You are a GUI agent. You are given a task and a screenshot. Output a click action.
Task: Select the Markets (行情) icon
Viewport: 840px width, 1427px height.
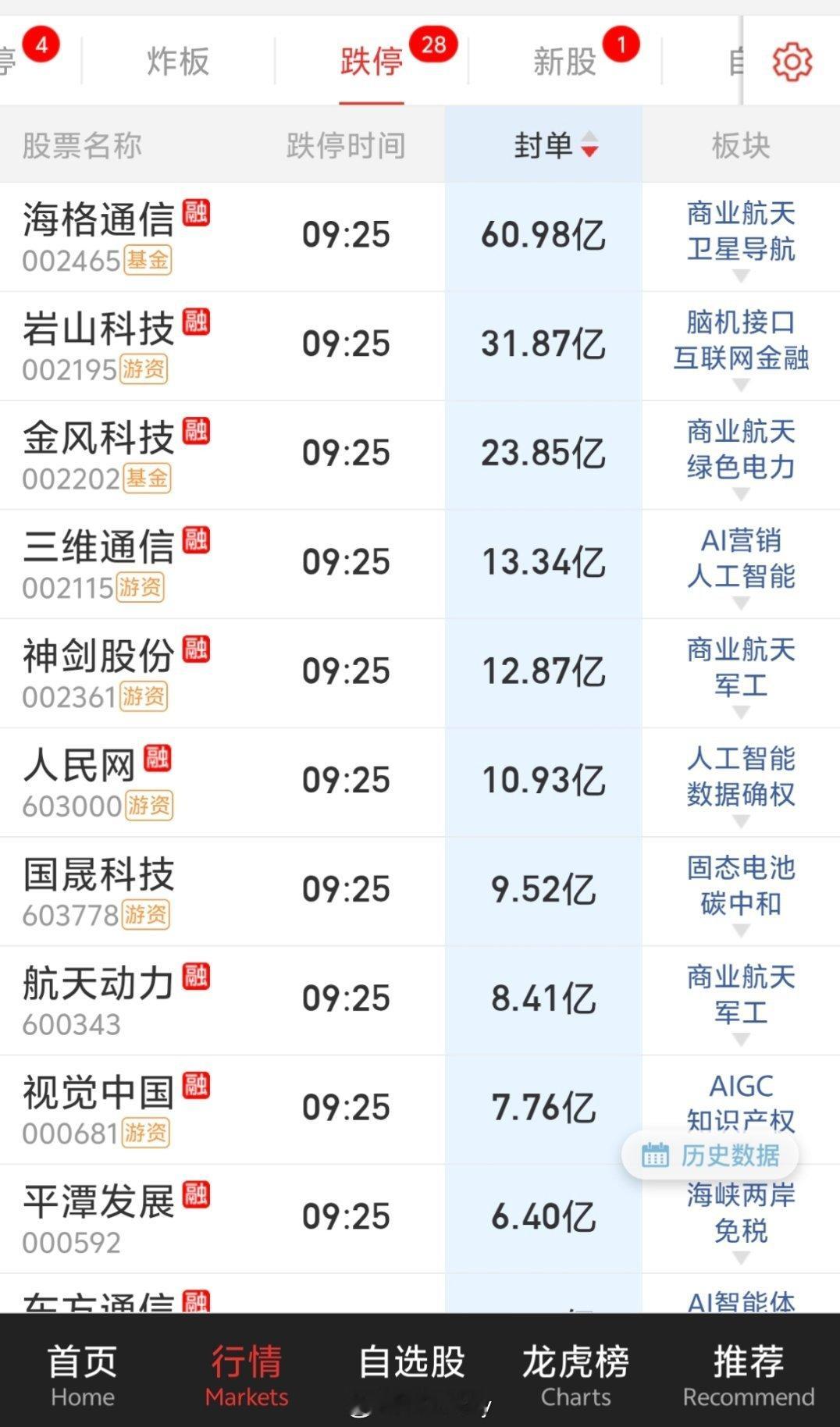pos(246,1374)
